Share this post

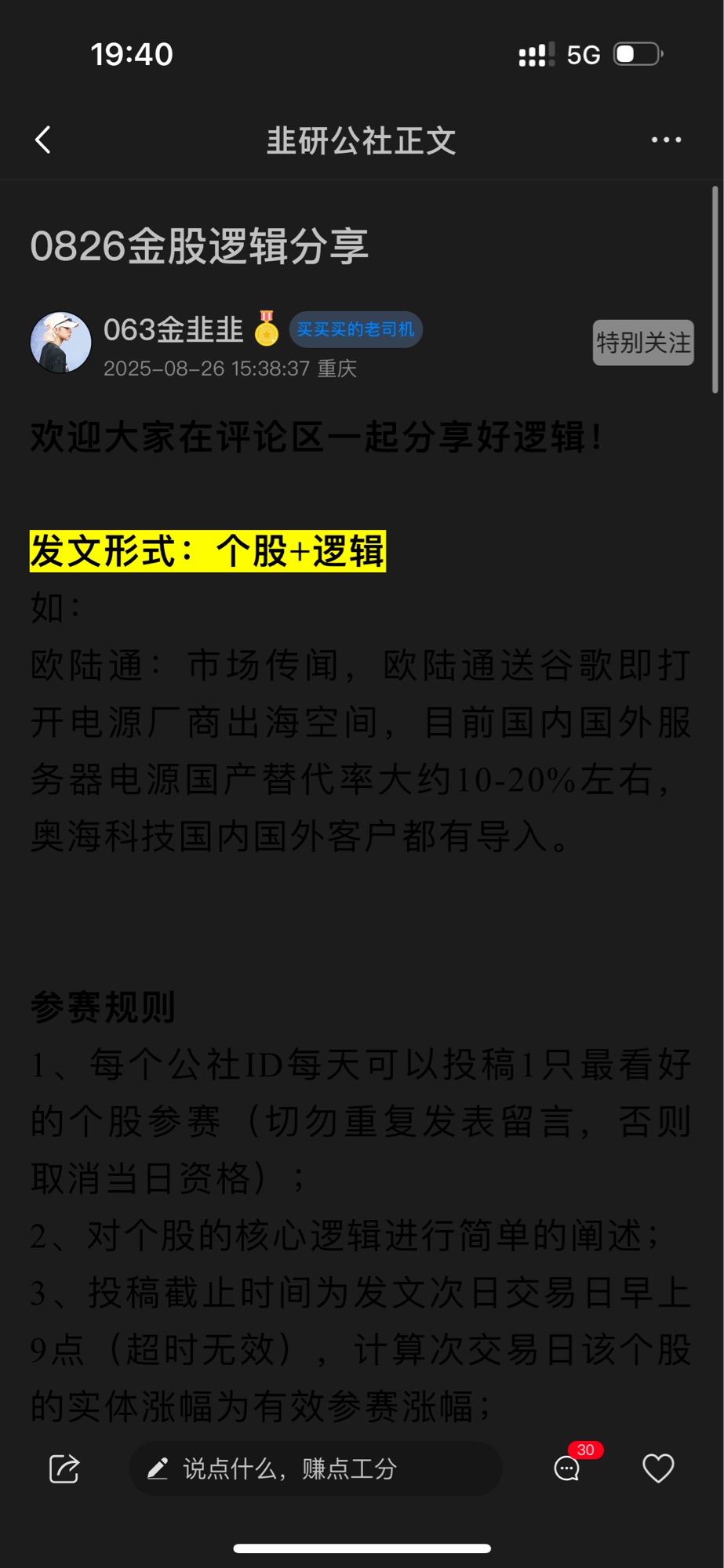(x=64, y=1468)
